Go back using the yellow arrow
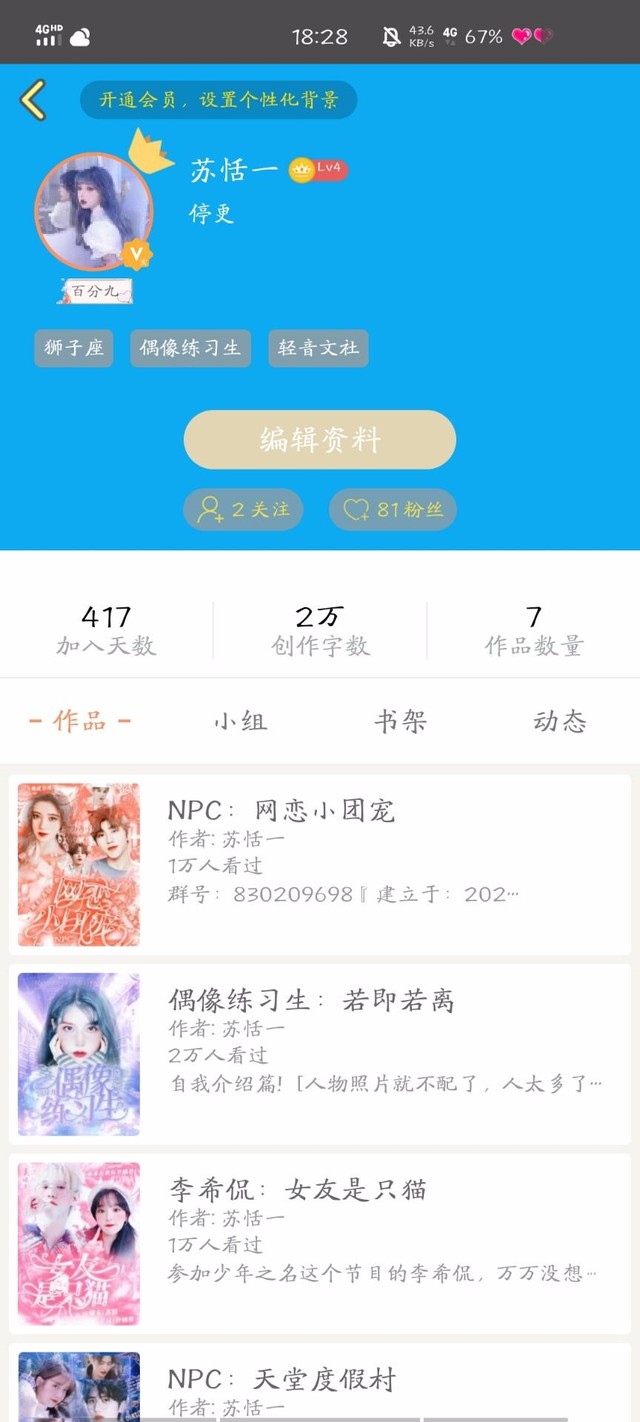 click(33, 100)
